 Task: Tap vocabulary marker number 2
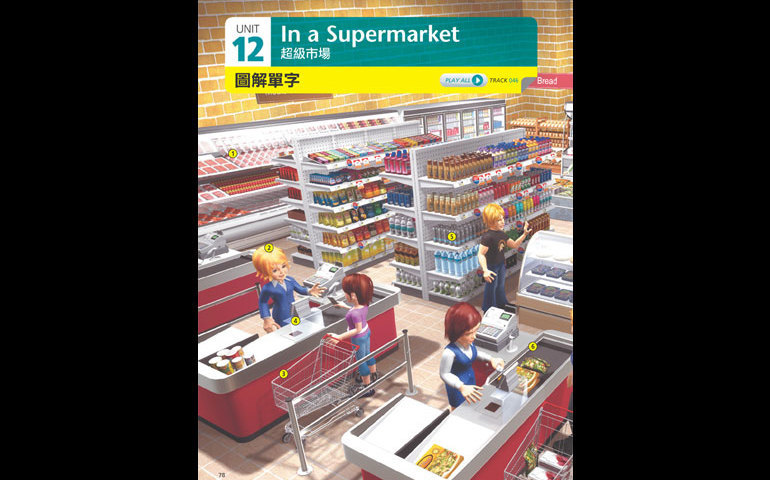268,248
